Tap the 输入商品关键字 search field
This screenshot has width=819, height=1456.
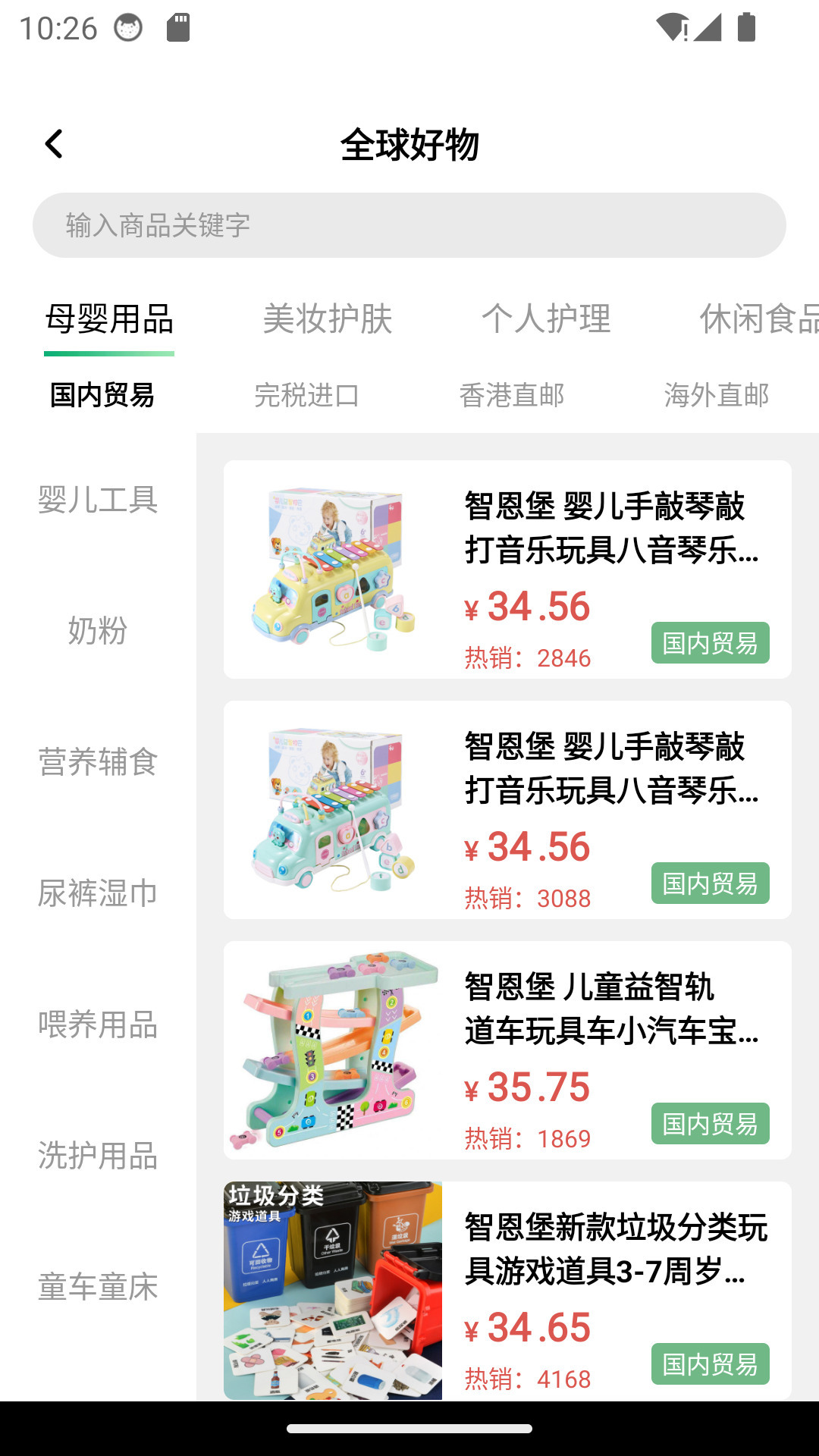[409, 225]
